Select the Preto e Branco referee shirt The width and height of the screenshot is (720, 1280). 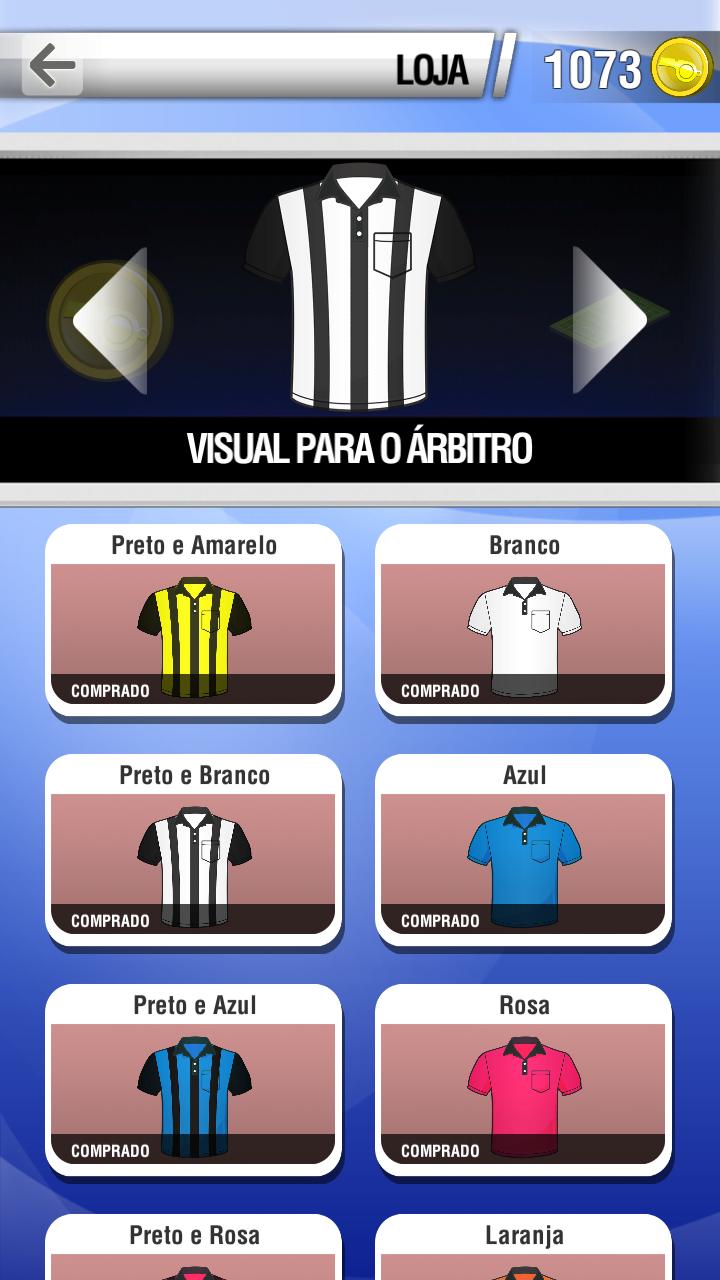click(x=193, y=850)
